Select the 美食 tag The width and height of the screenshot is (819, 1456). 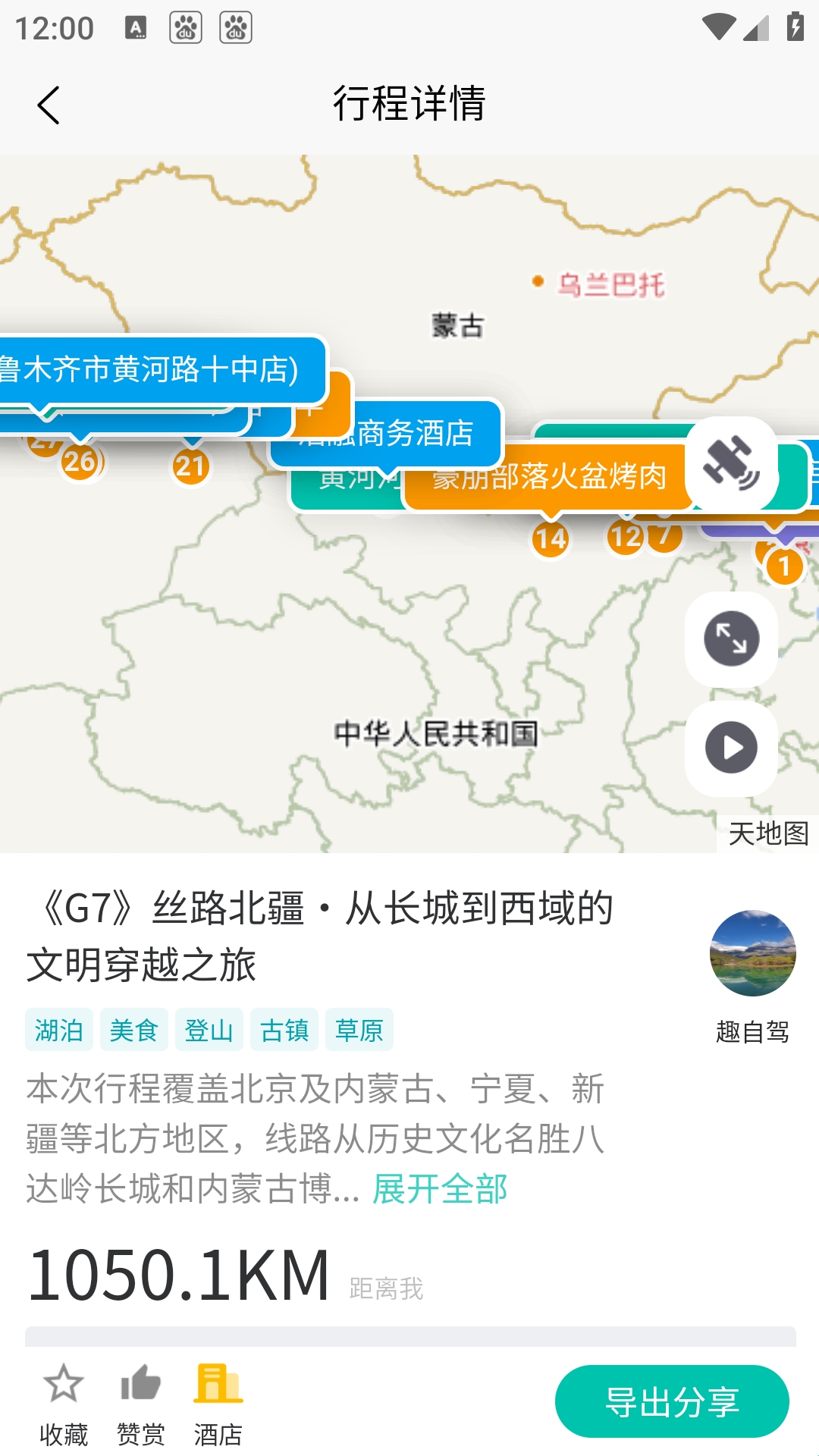(x=133, y=1030)
